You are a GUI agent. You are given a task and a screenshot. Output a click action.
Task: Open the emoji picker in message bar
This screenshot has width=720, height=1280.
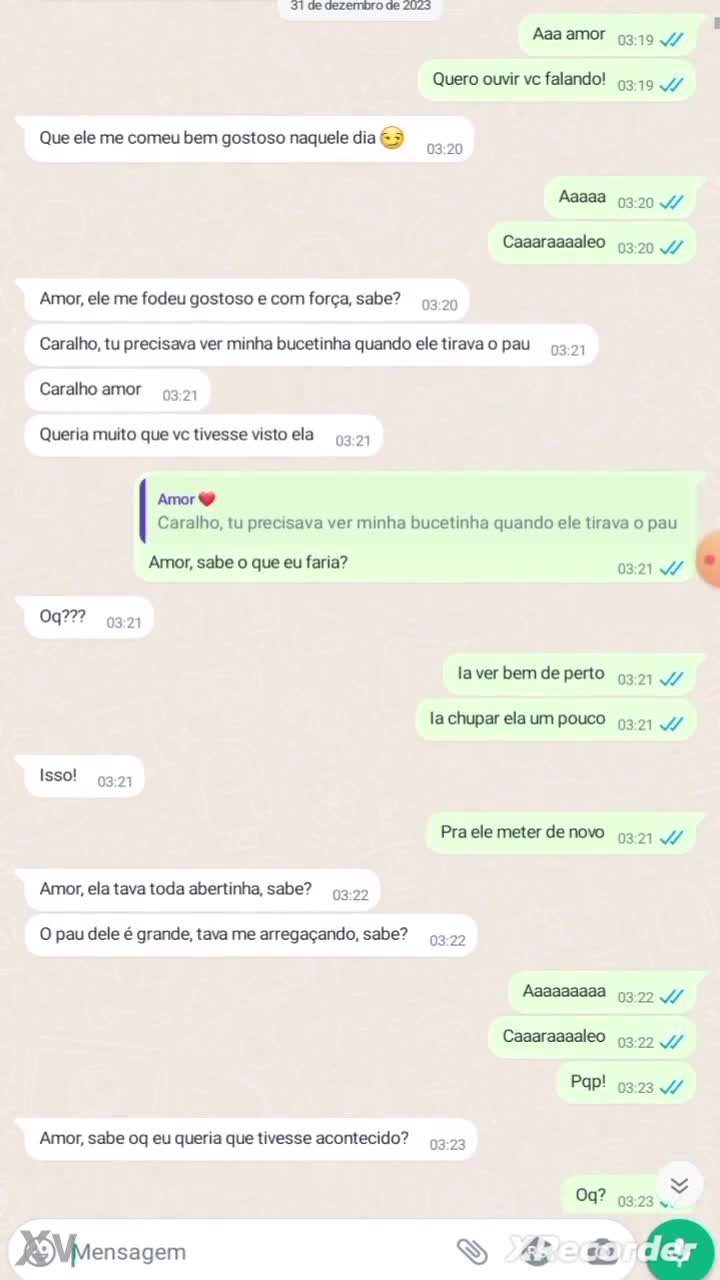tap(37, 1250)
